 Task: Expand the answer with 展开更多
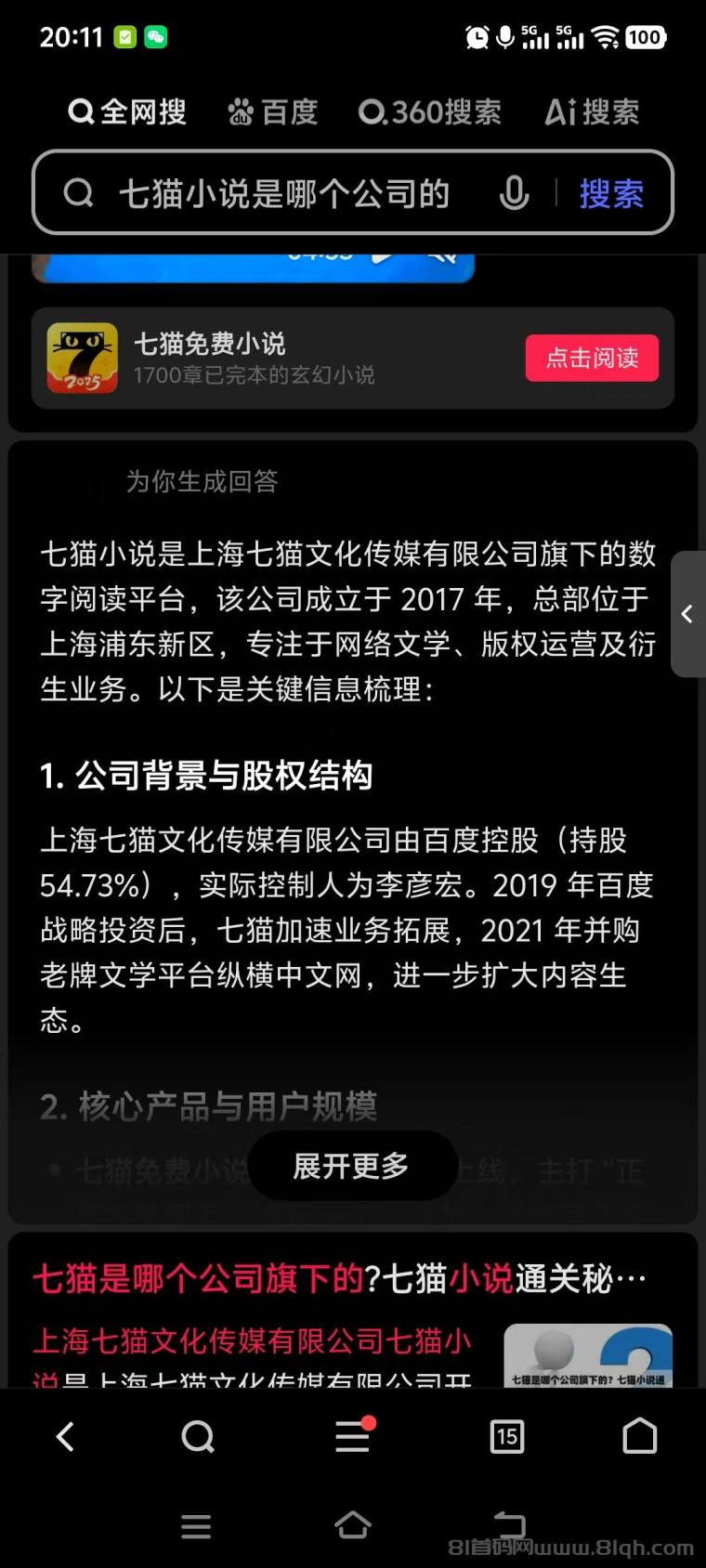(x=351, y=1165)
